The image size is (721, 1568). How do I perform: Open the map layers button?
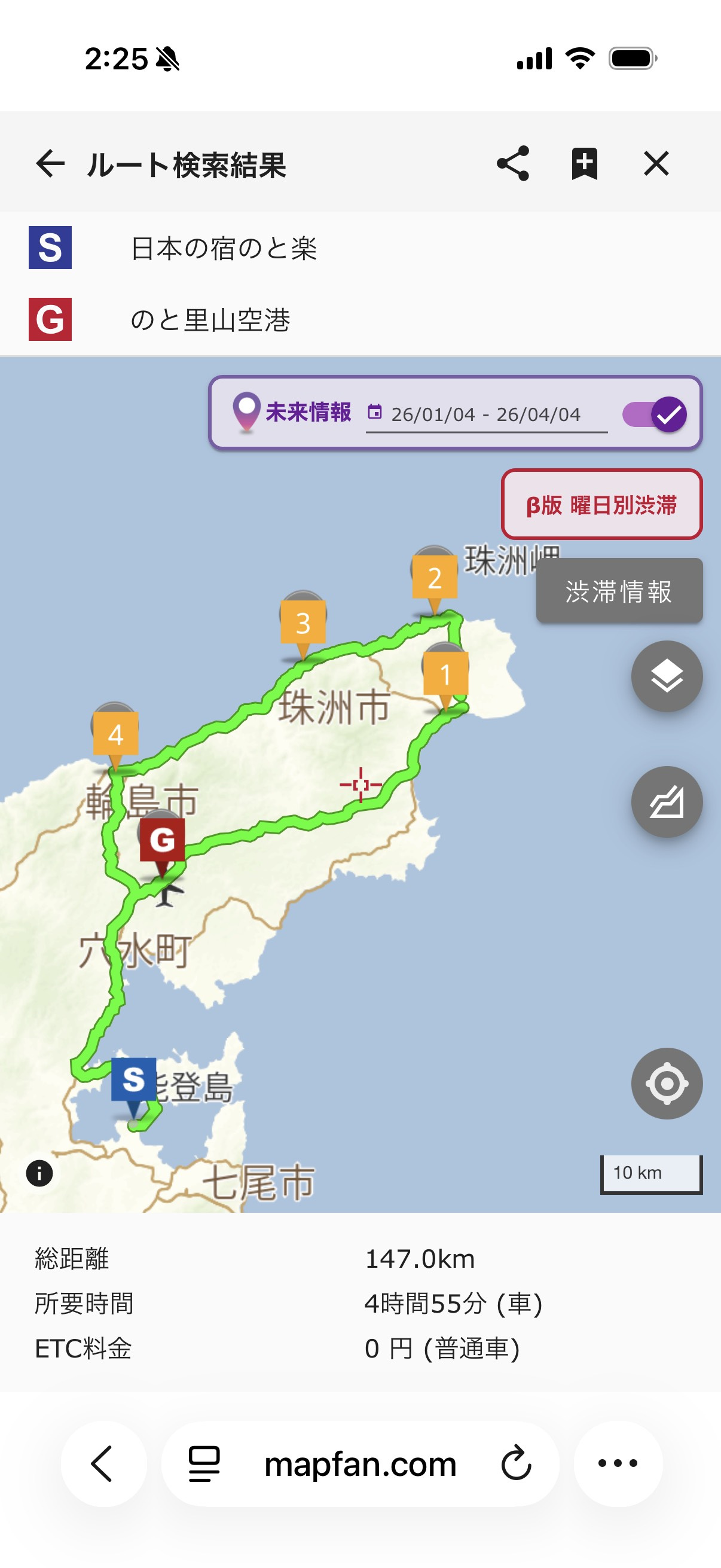pyautogui.click(x=666, y=676)
